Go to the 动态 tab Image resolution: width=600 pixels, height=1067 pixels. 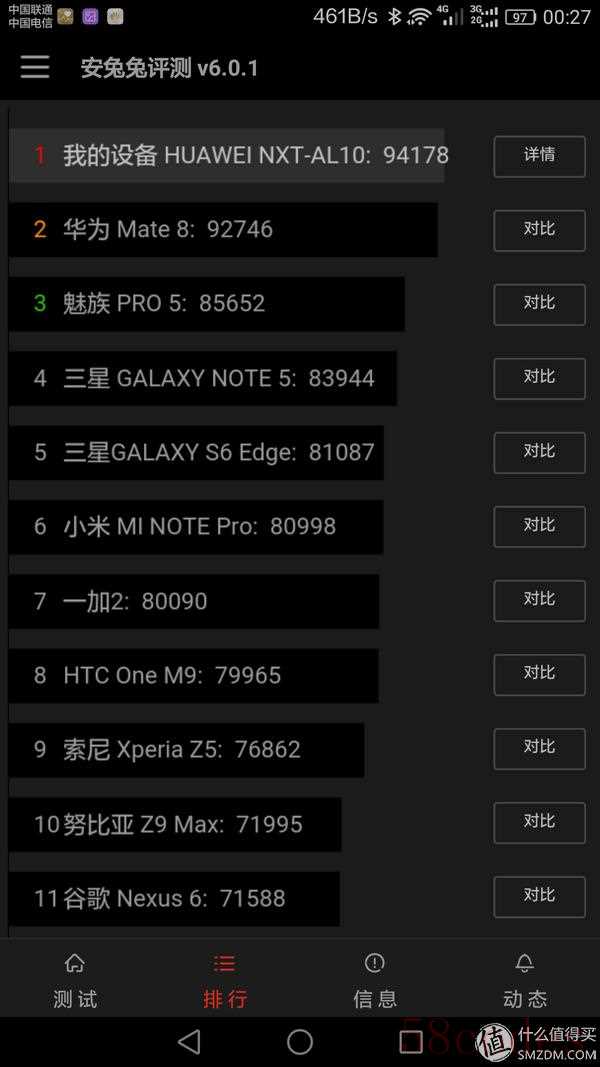524,980
